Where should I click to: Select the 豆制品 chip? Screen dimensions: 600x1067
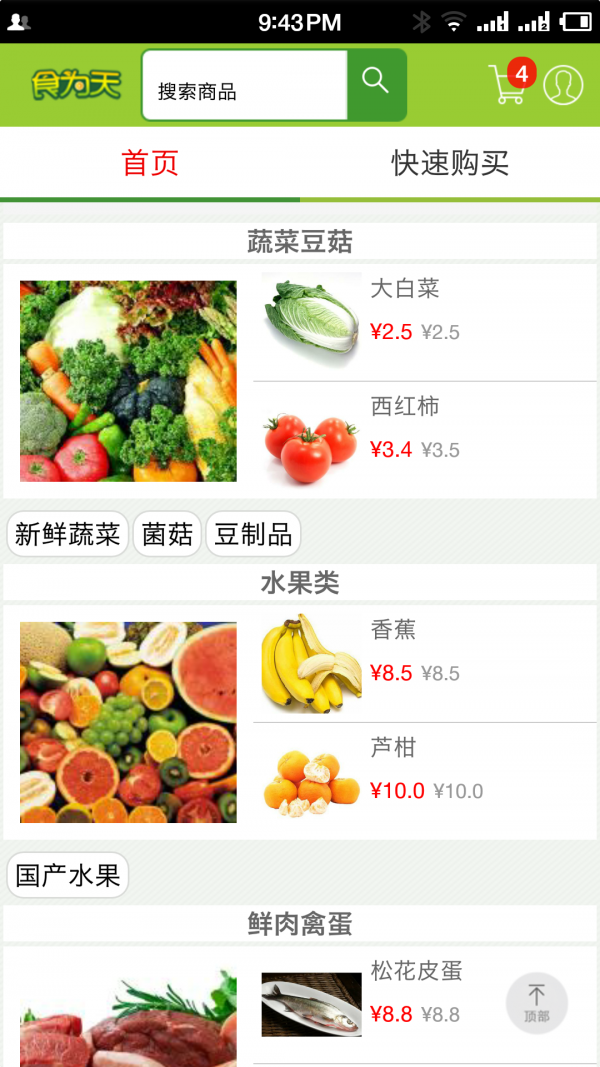pyautogui.click(x=253, y=534)
